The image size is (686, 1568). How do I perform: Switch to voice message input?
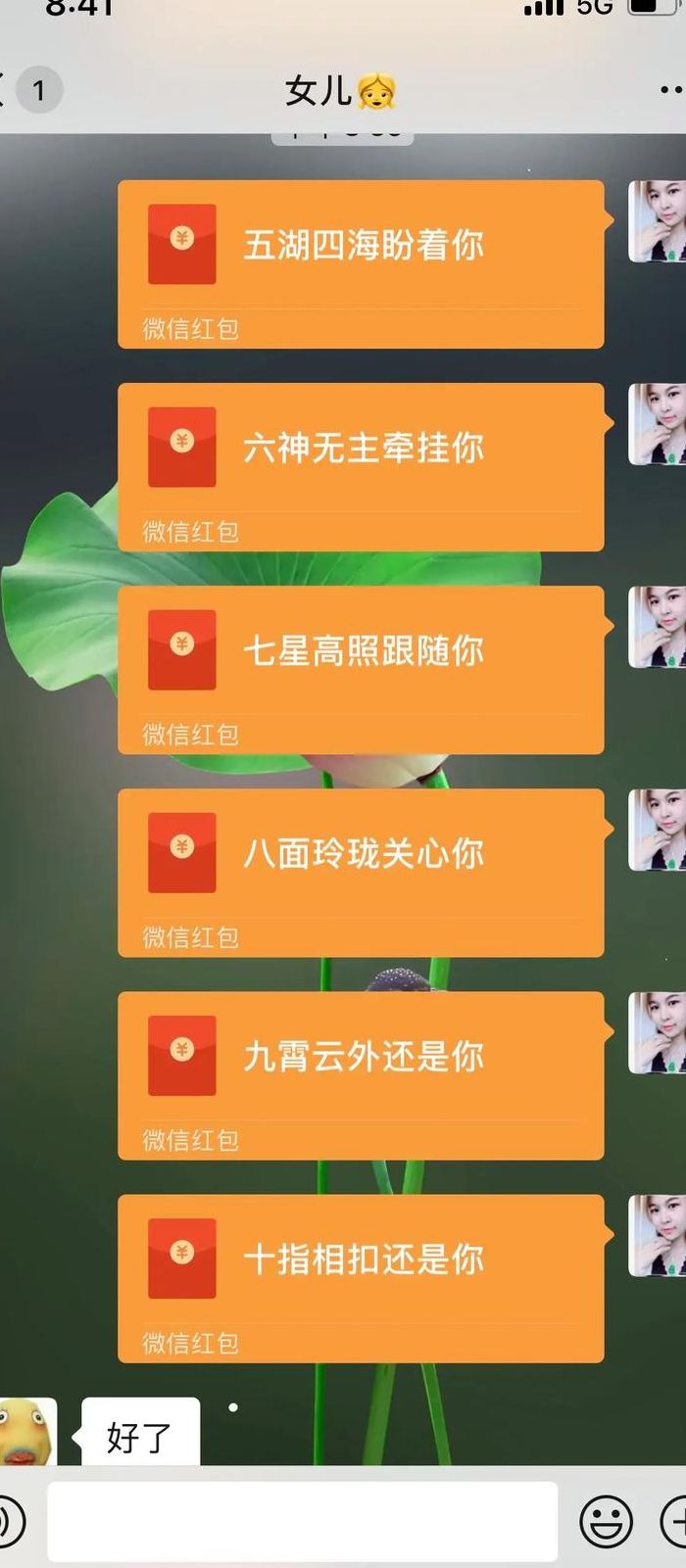tap(10, 1521)
